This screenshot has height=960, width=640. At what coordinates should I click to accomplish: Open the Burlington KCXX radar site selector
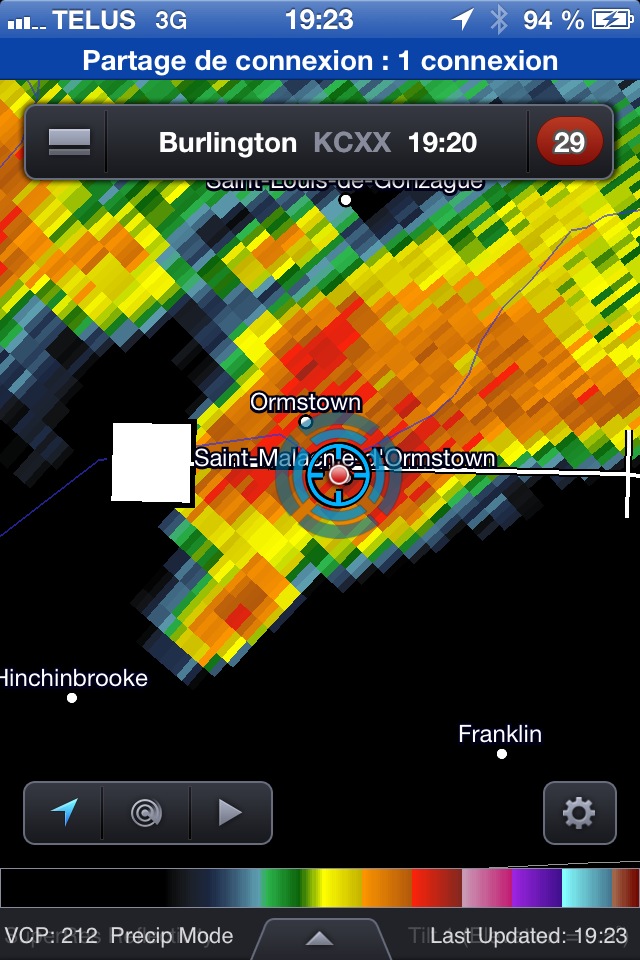(317, 142)
